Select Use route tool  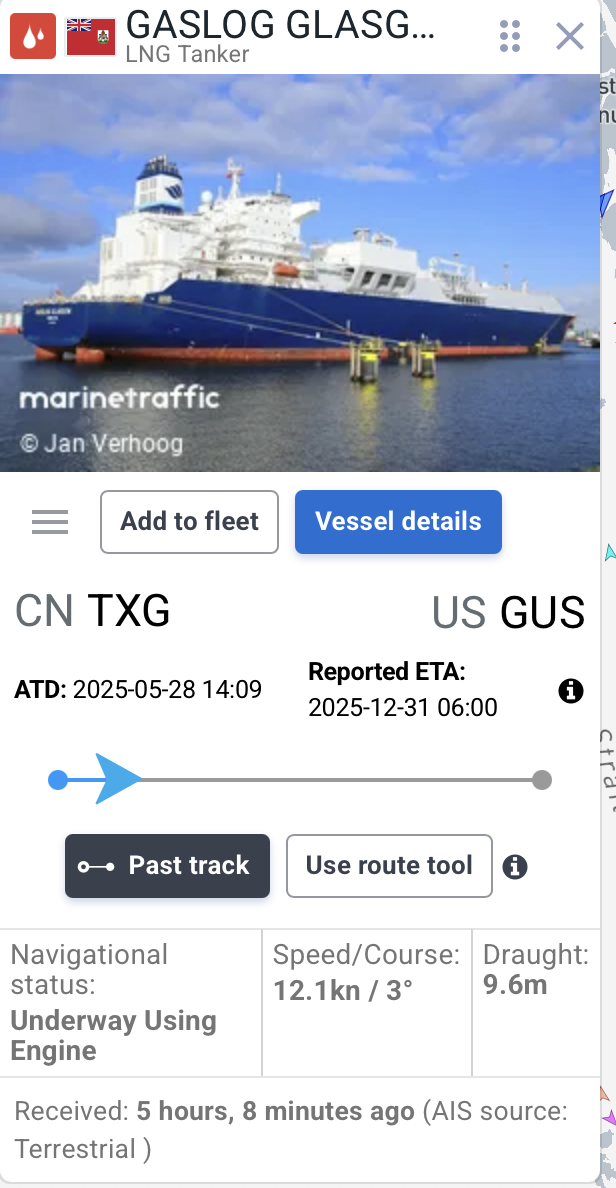pos(389,866)
